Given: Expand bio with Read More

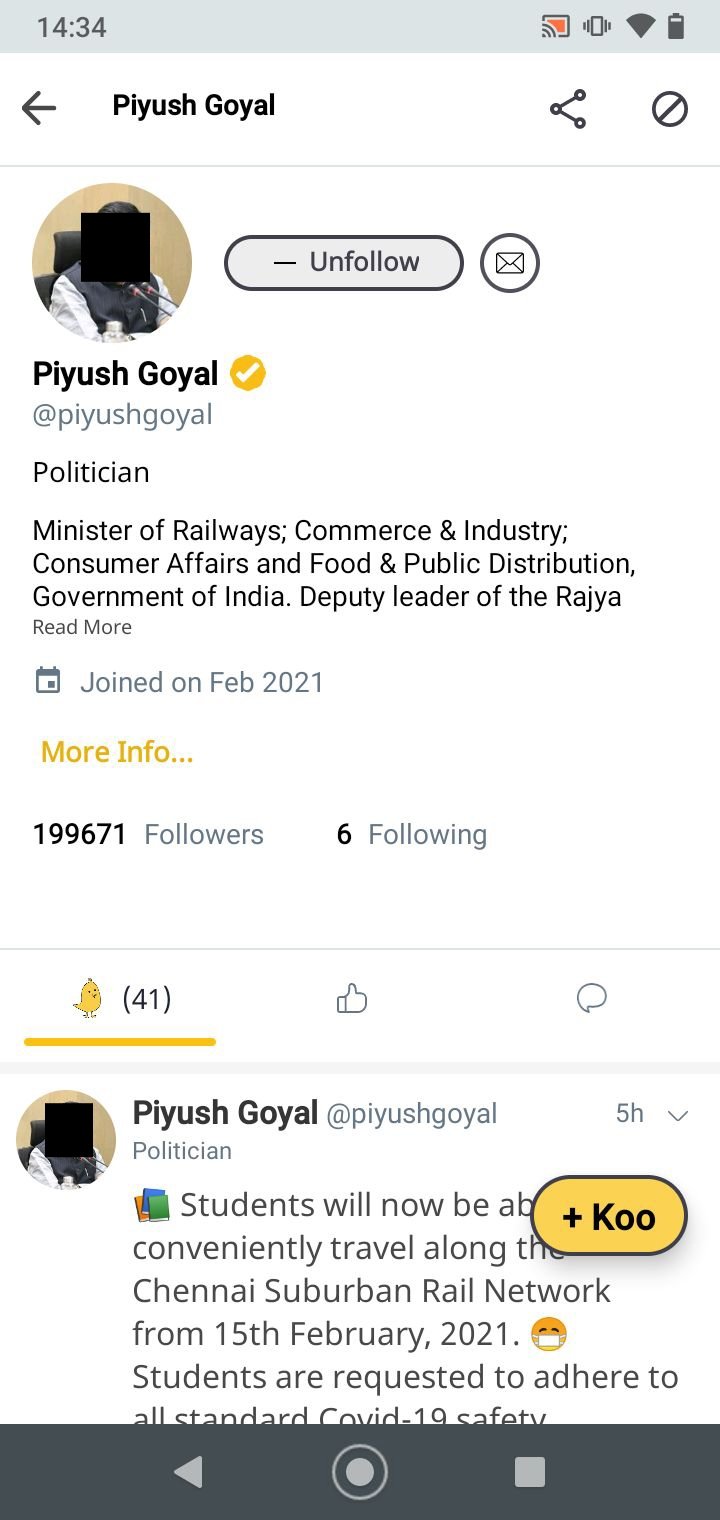Looking at the screenshot, I should [x=82, y=627].
